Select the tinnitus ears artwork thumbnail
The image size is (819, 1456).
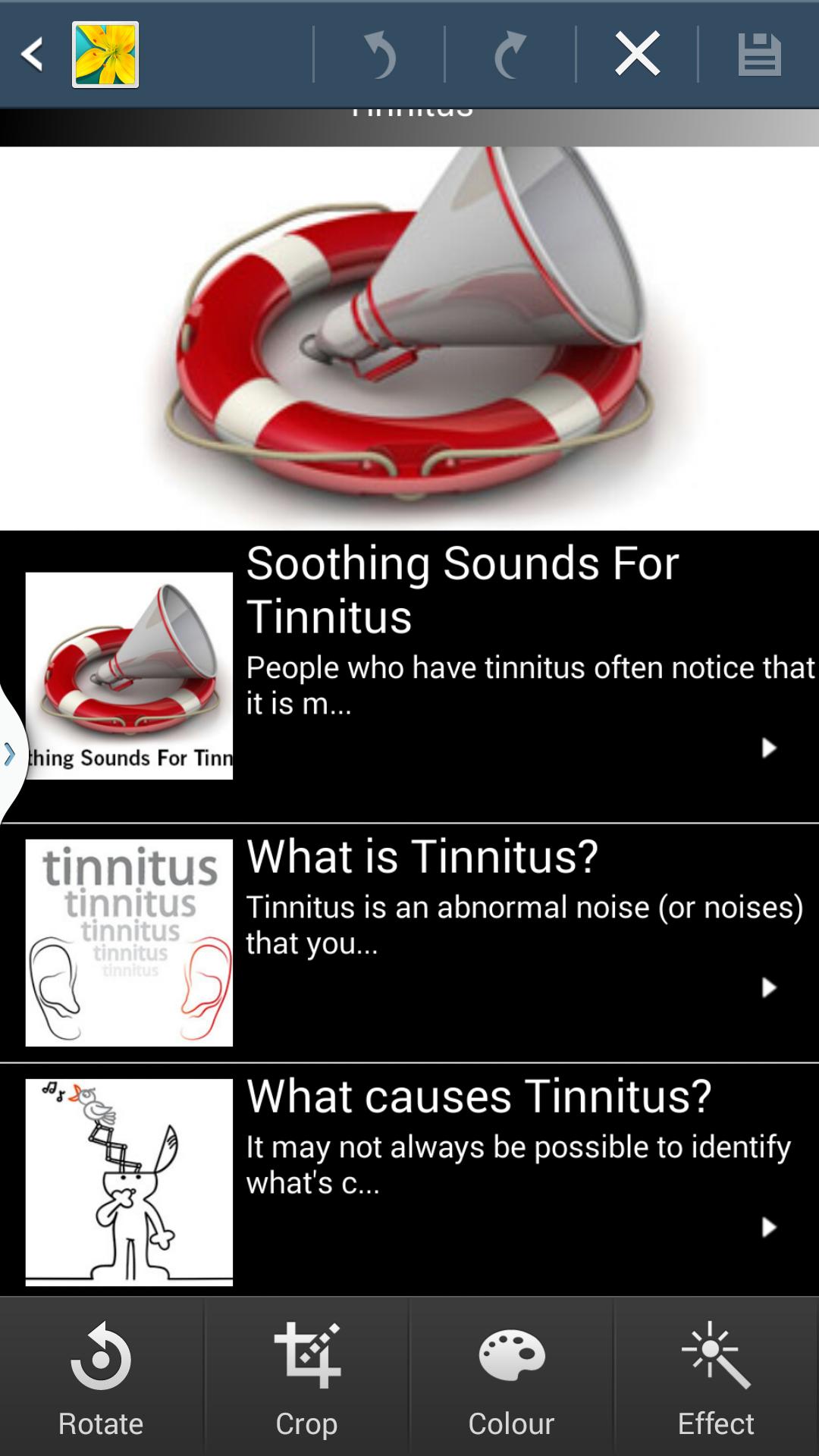129,944
